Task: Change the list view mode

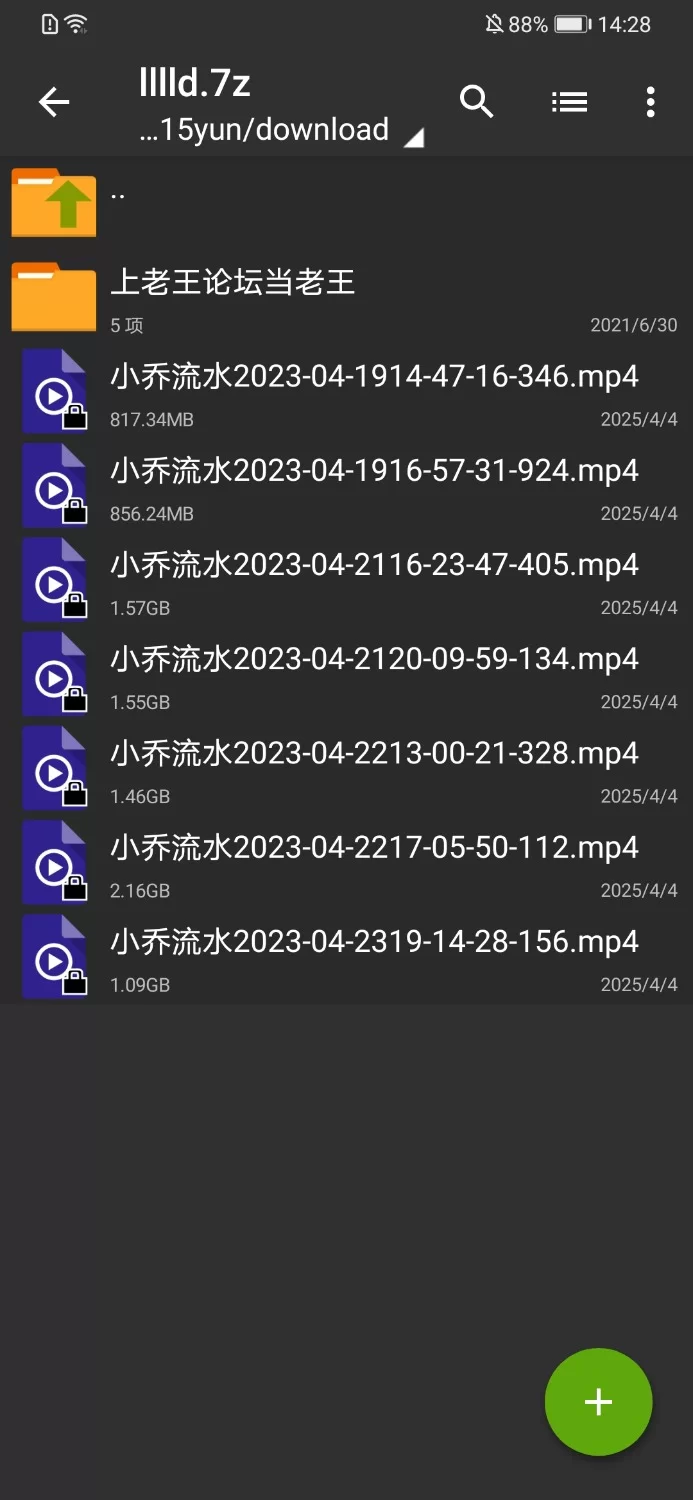Action: tap(569, 102)
